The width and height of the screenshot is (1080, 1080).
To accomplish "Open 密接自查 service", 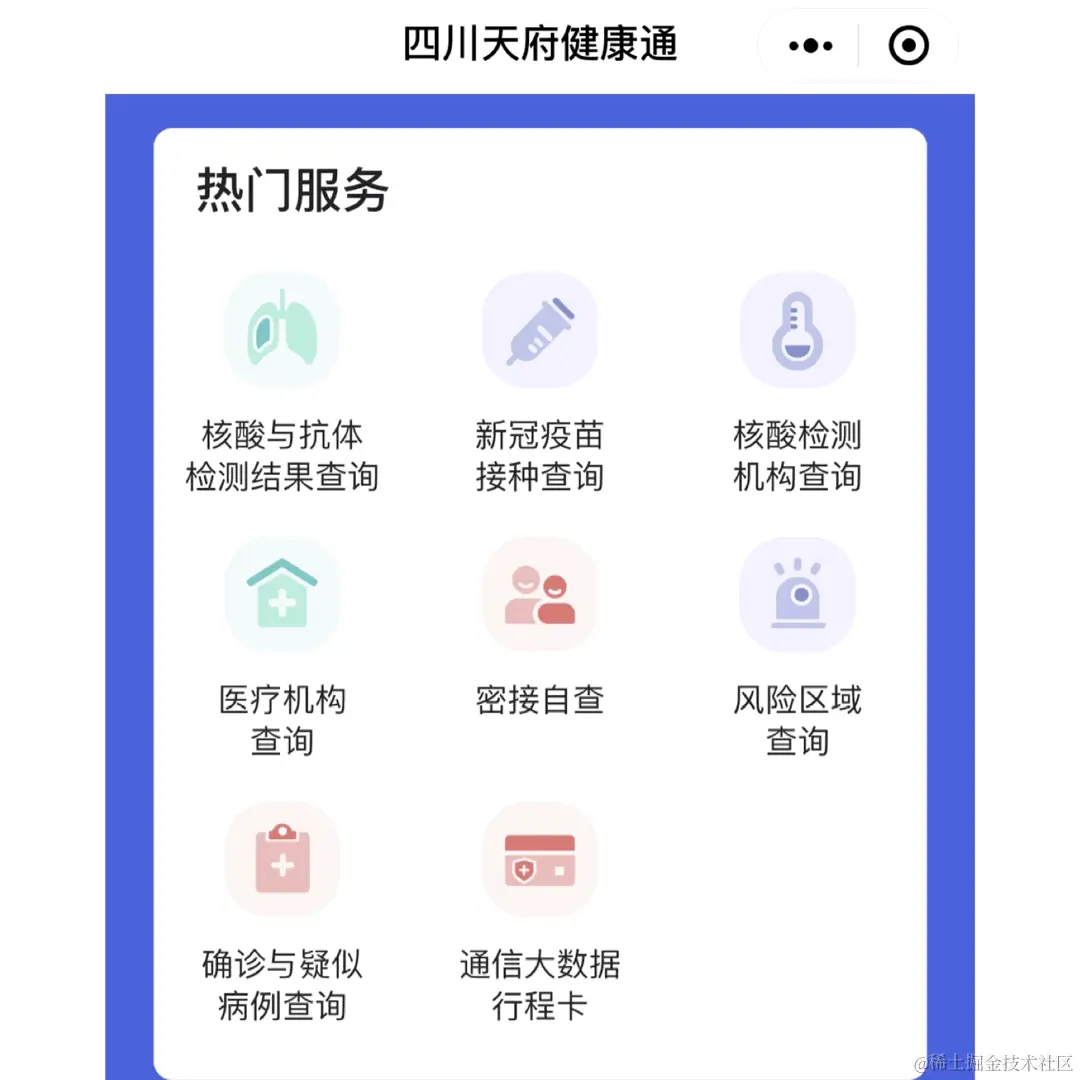I will pos(540,596).
